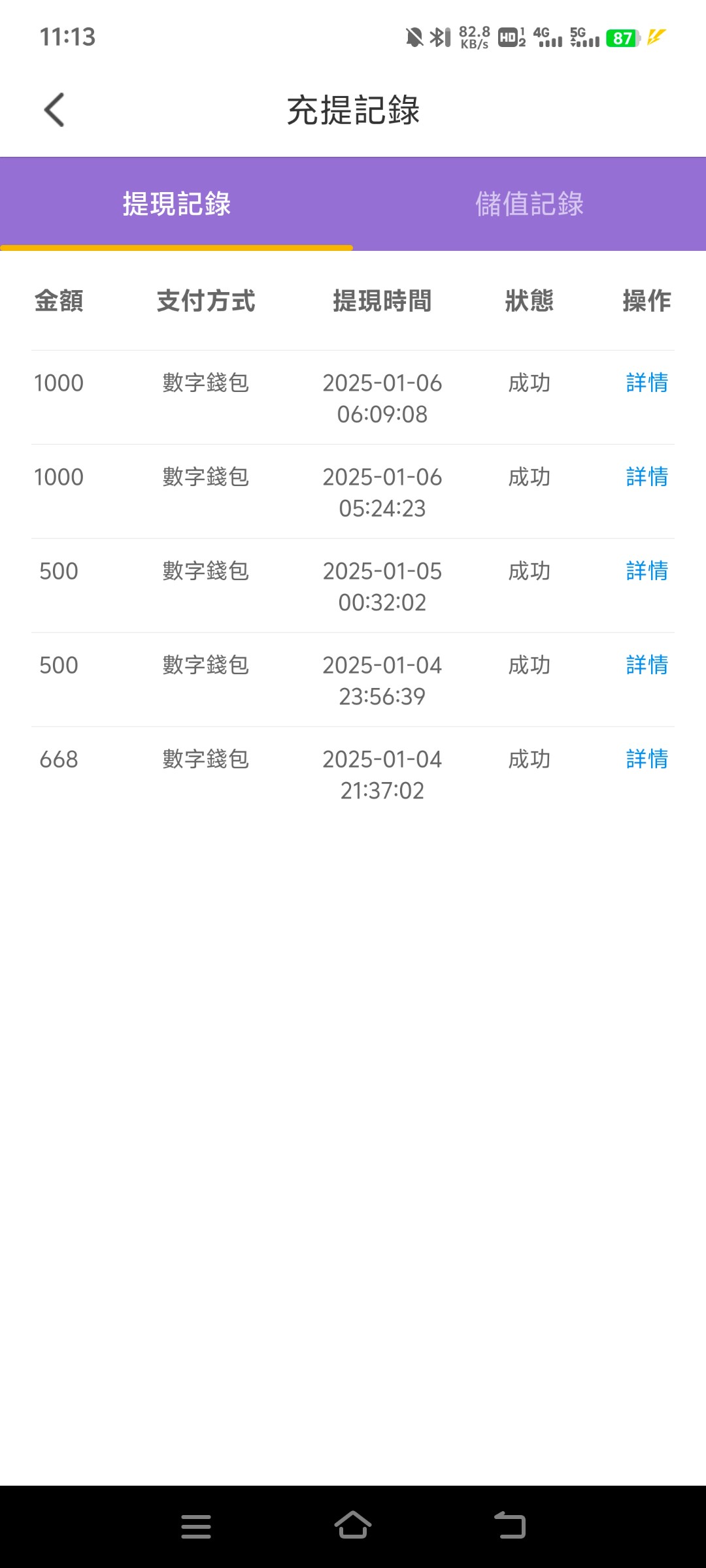
Task: Select the 提現記錄 tab
Action: (176, 204)
